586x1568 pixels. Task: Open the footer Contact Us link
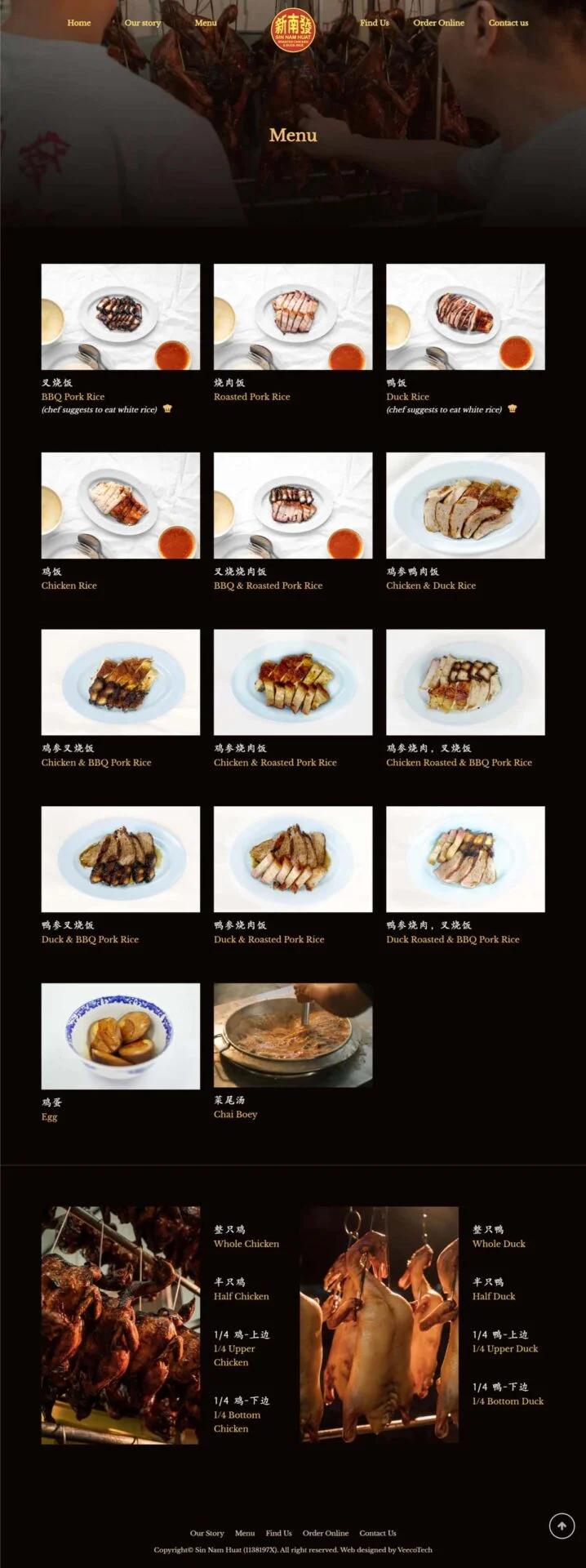pyautogui.click(x=378, y=1533)
